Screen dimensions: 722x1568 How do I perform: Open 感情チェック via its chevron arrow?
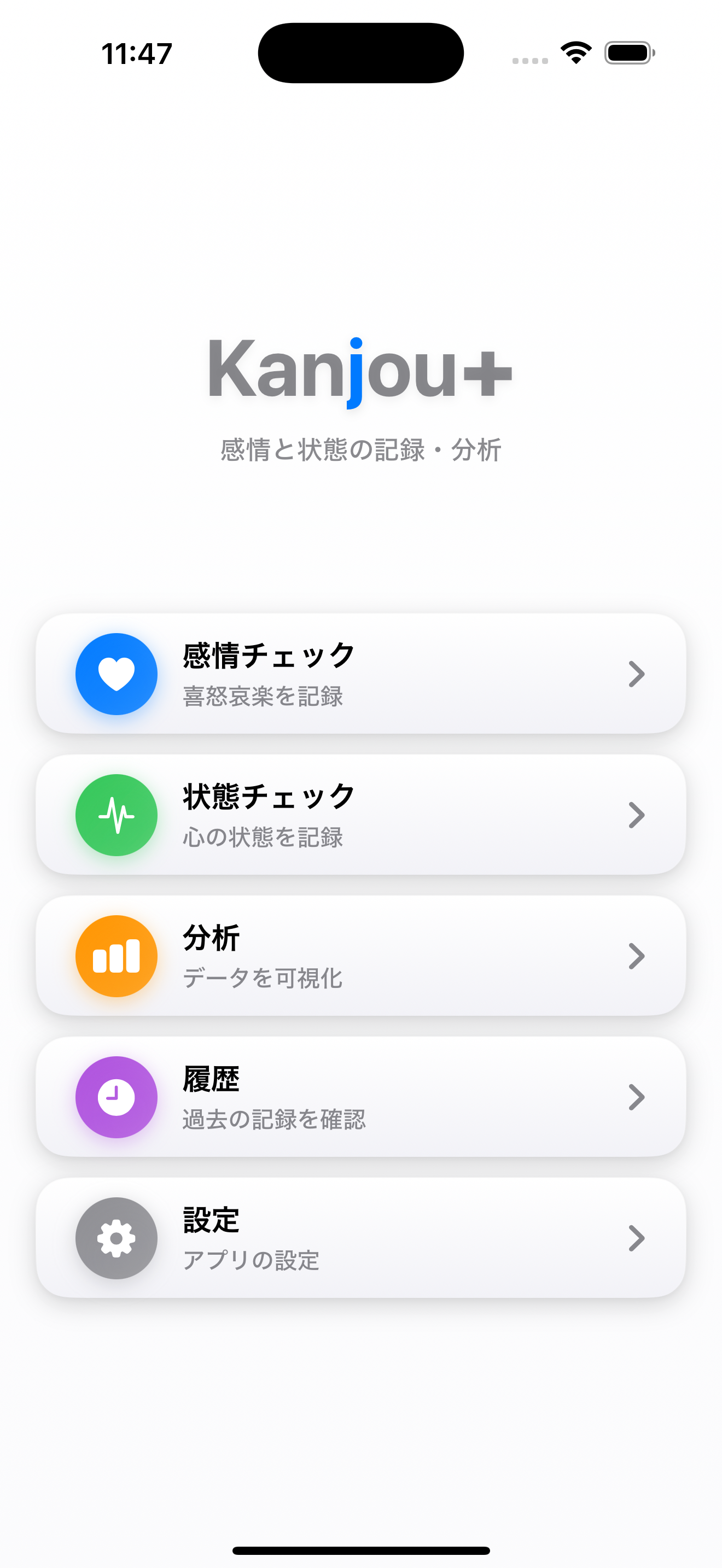coord(637,674)
